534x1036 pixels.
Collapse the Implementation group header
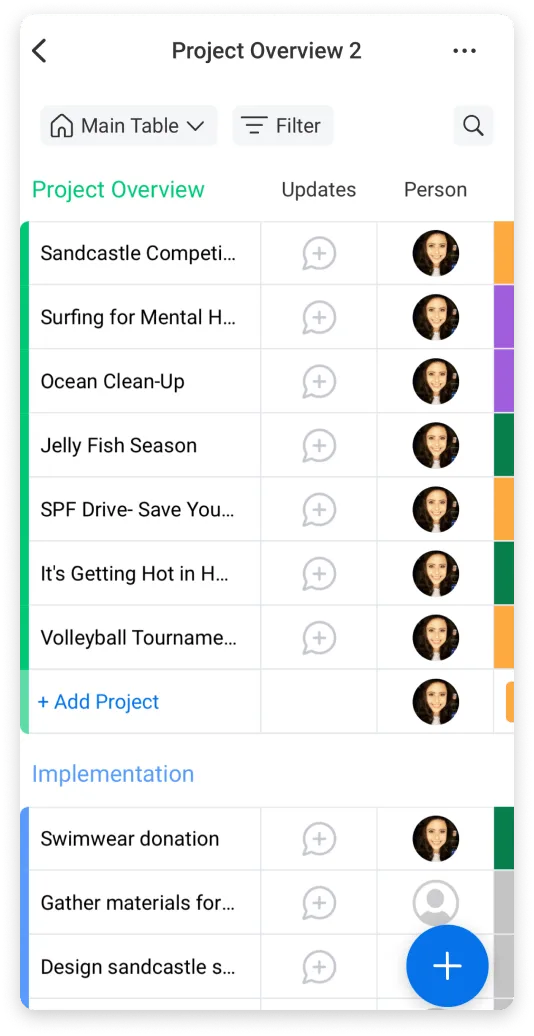(113, 774)
